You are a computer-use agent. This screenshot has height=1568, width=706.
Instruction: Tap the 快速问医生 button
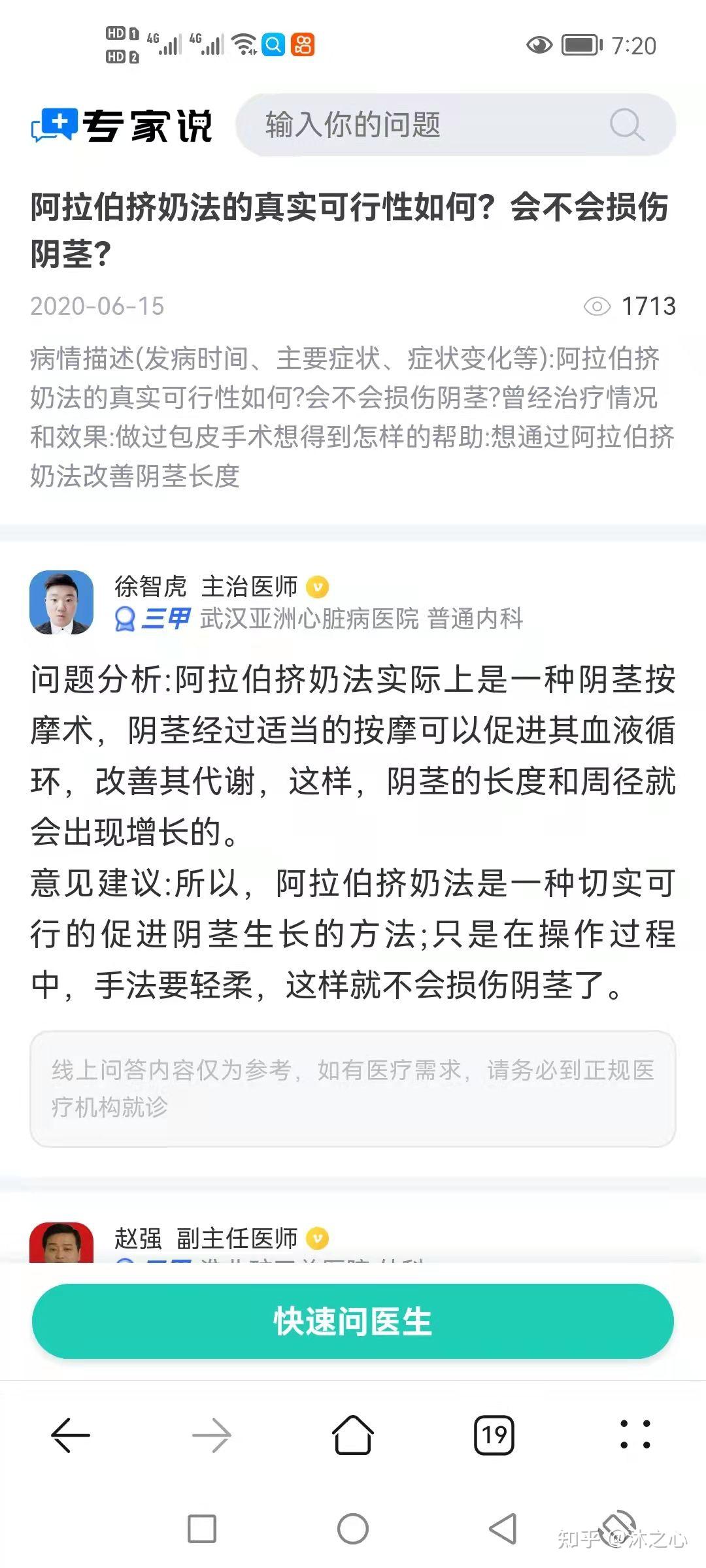click(353, 1321)
